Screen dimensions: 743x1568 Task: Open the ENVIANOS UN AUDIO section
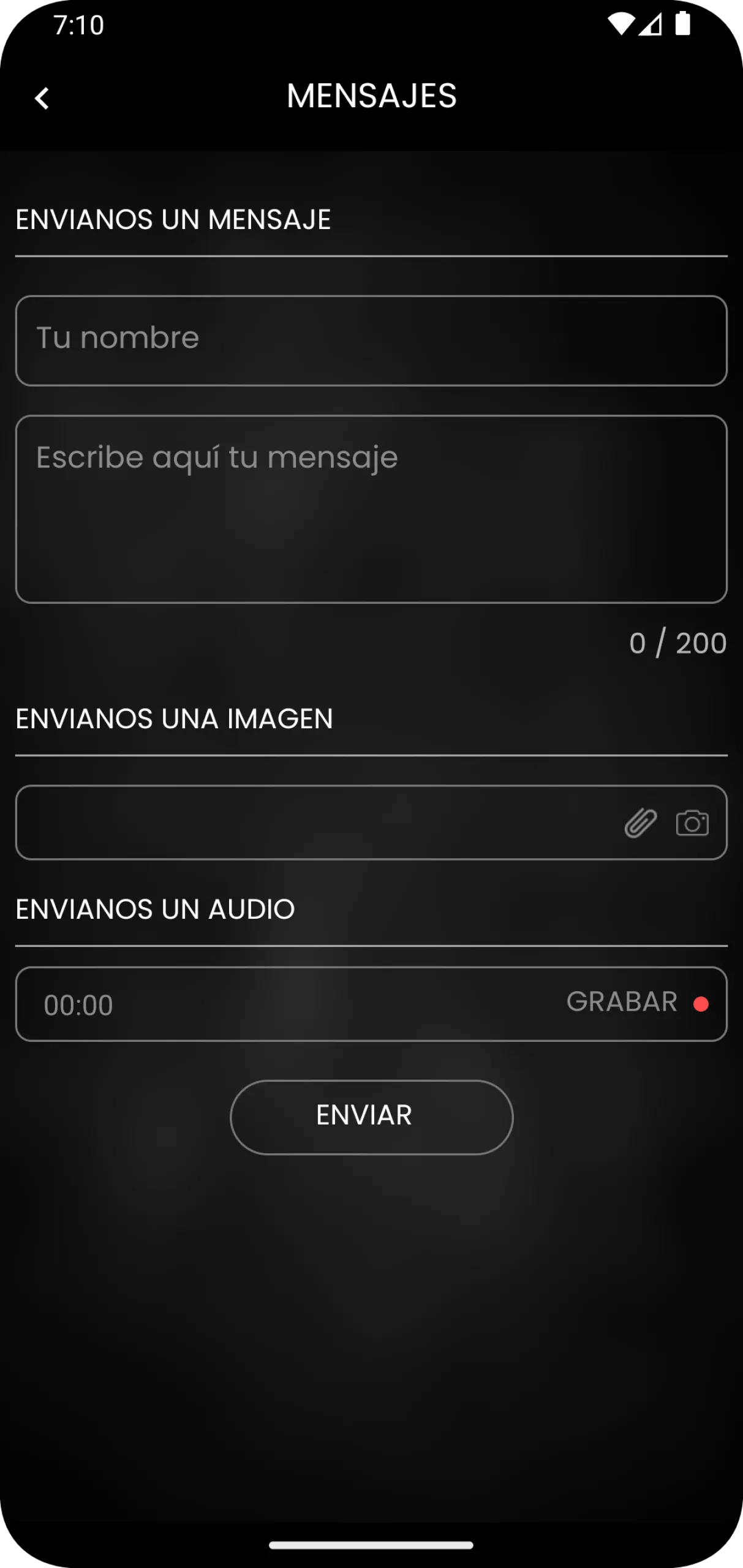pos(154,908)
